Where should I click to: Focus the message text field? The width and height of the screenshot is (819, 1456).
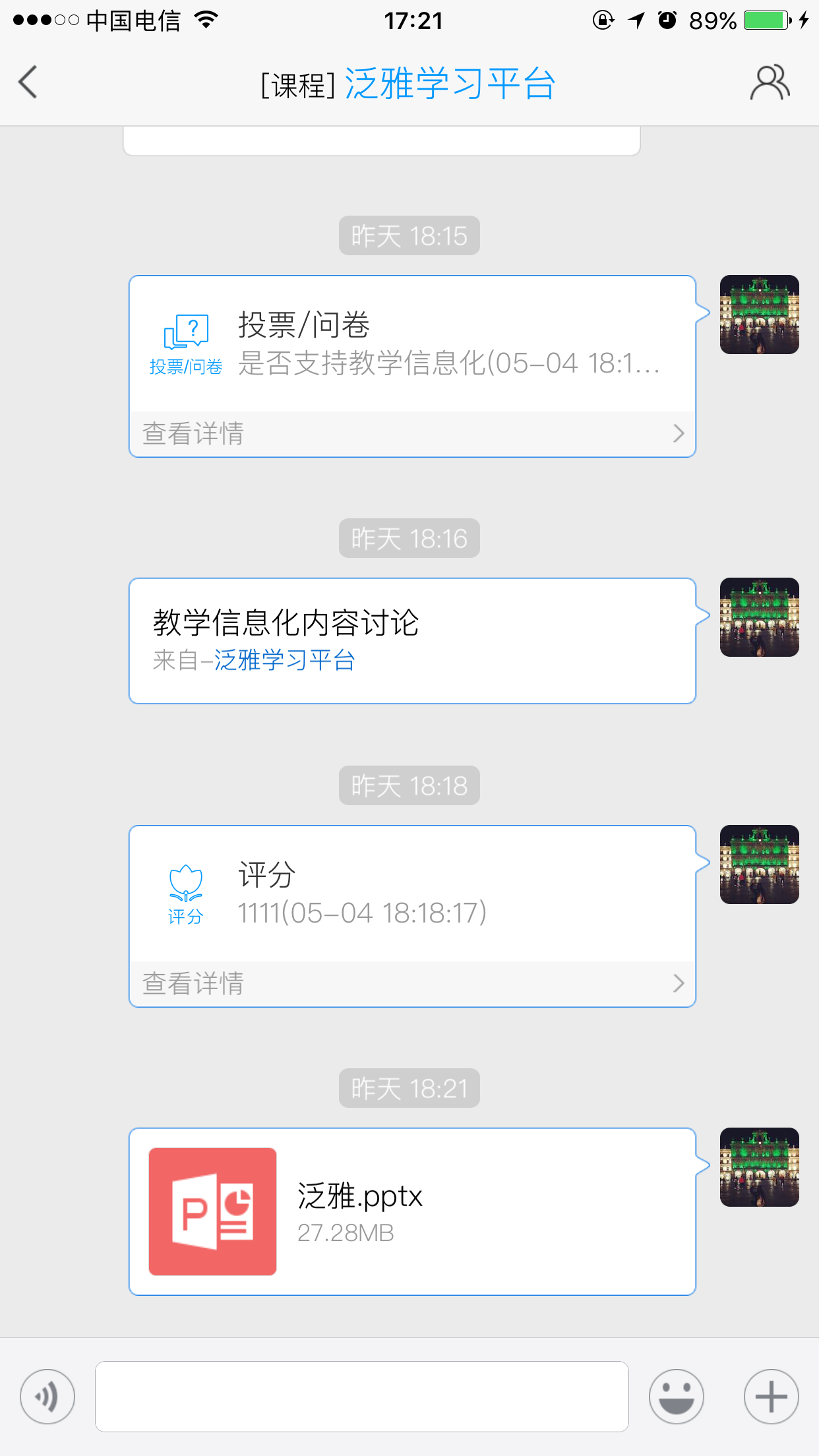[x=361, y=1396]
